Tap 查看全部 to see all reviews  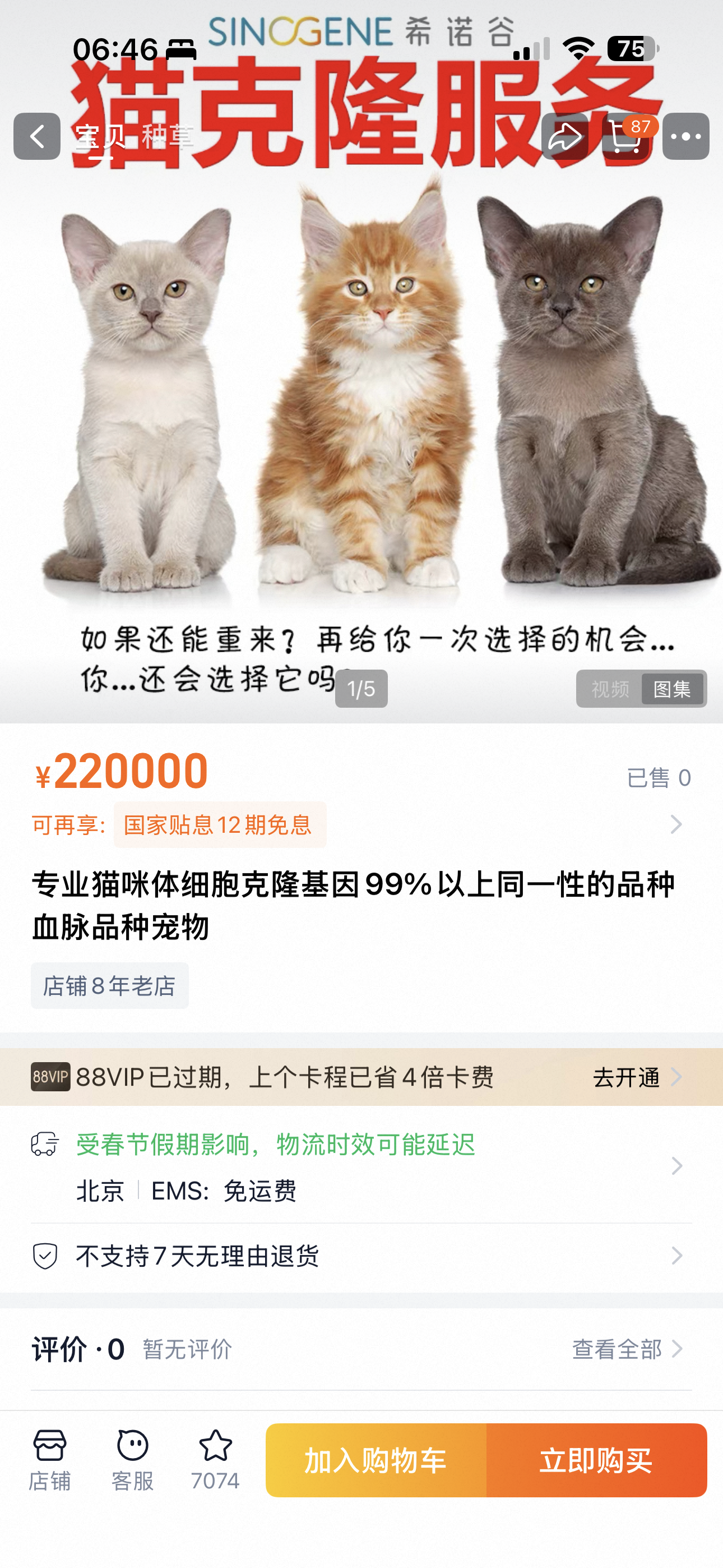[627, 1349]
